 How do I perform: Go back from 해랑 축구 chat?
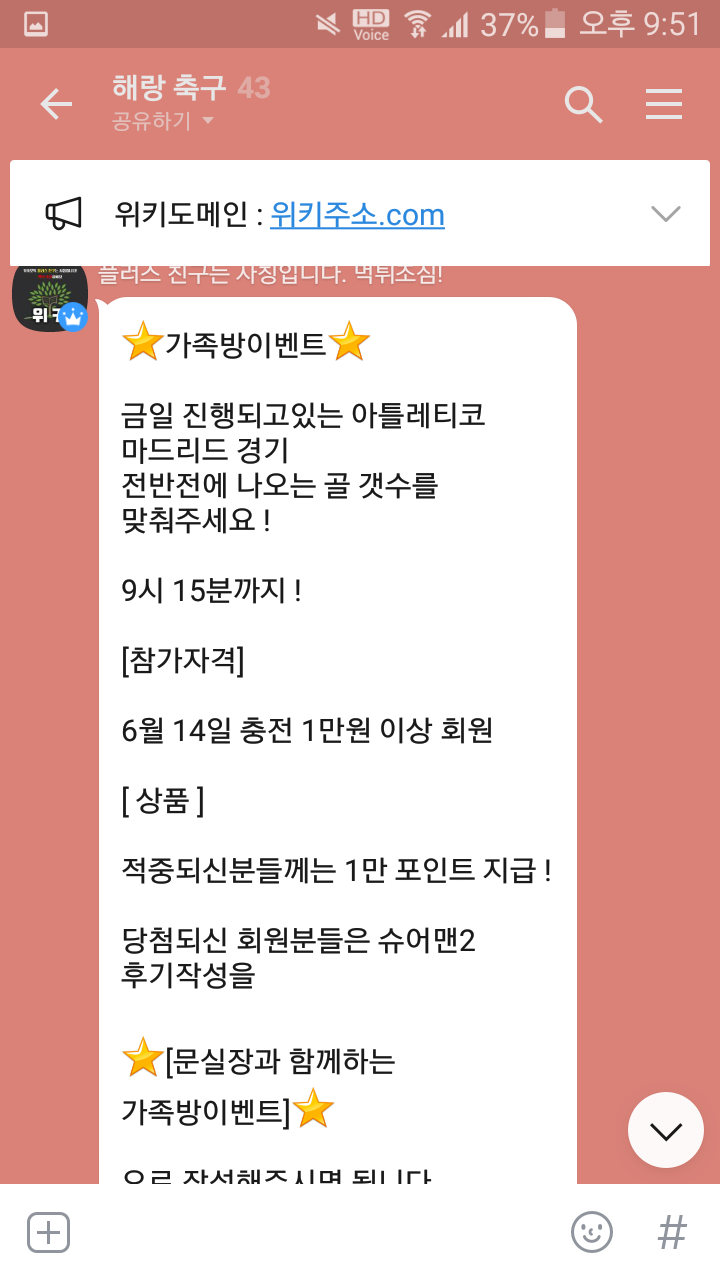point(56,104)
